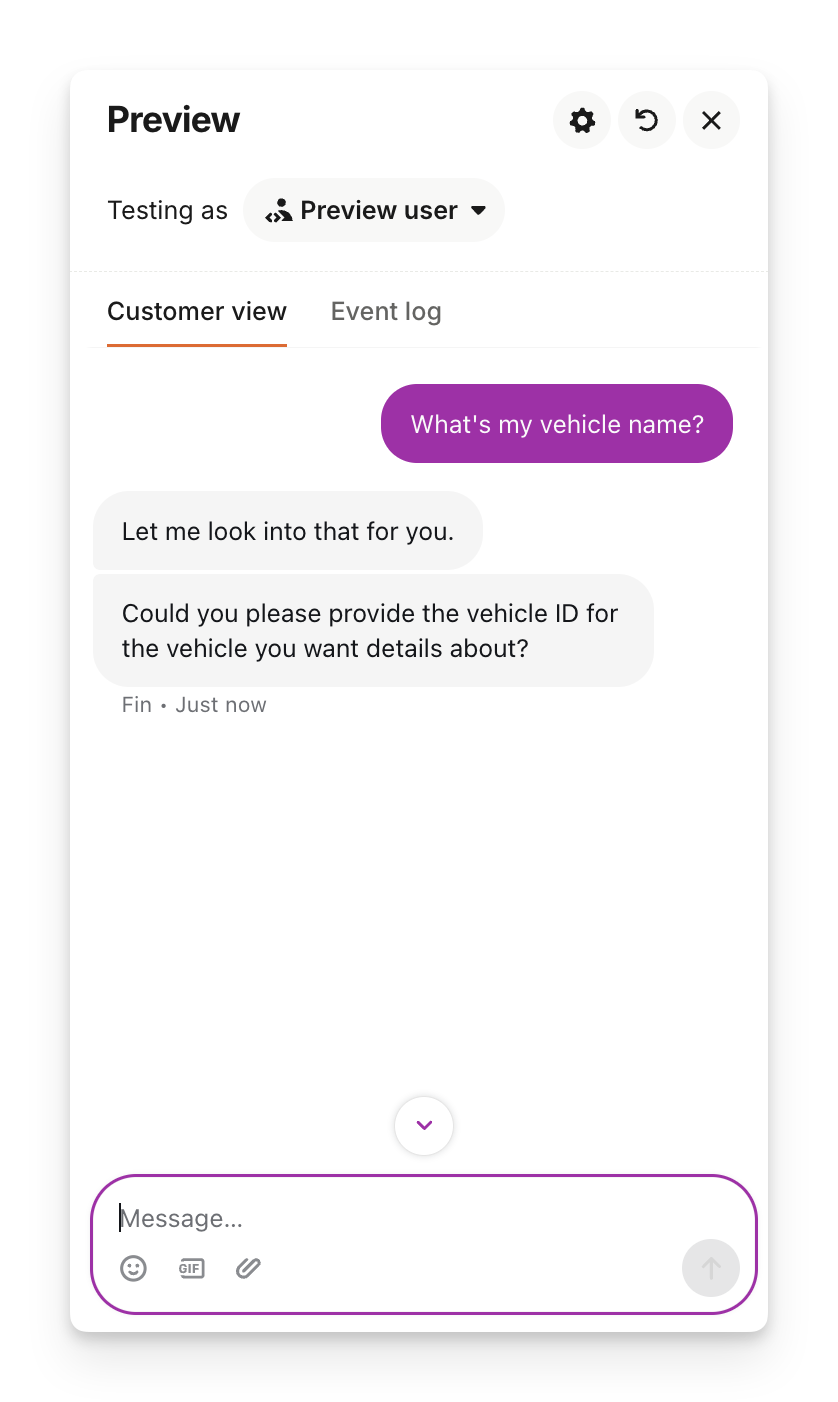
Task: Open the Preview user dropdown
Action: coord(374,210)
